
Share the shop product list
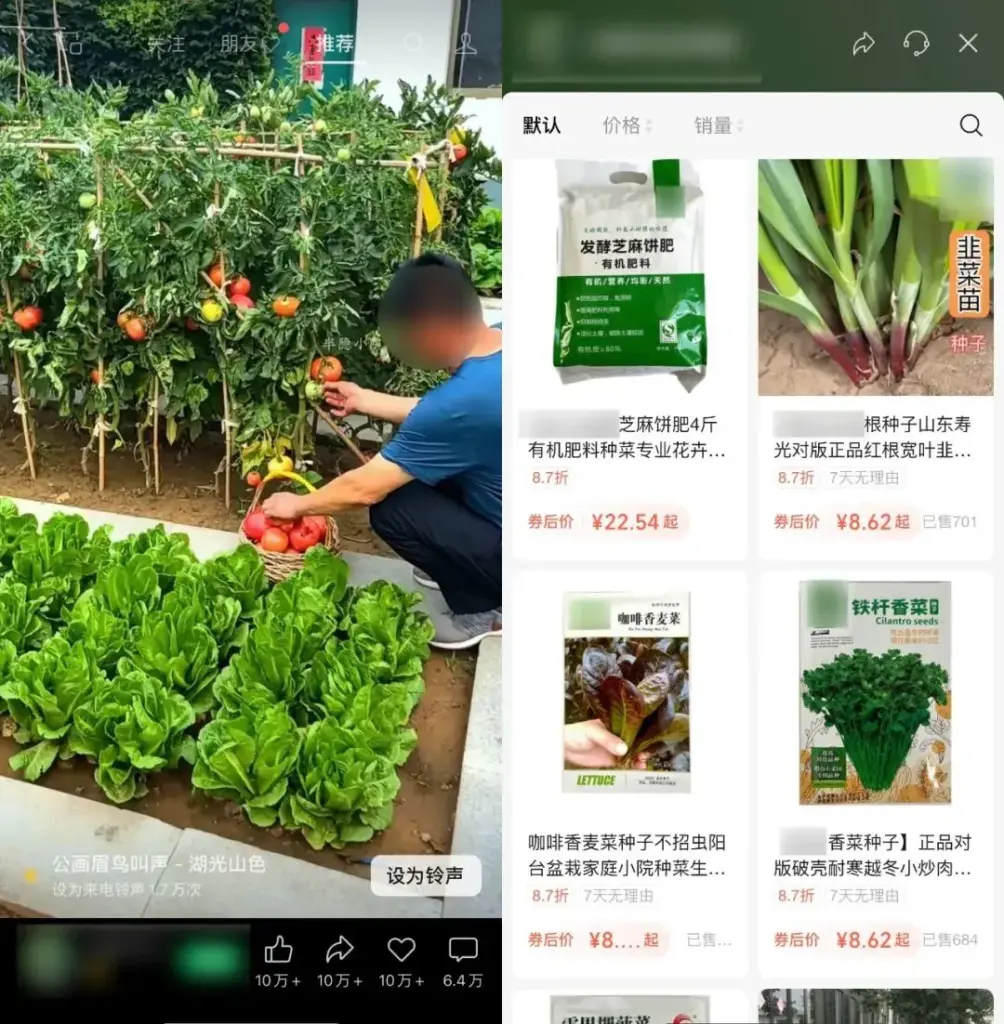tap(863, 43)
